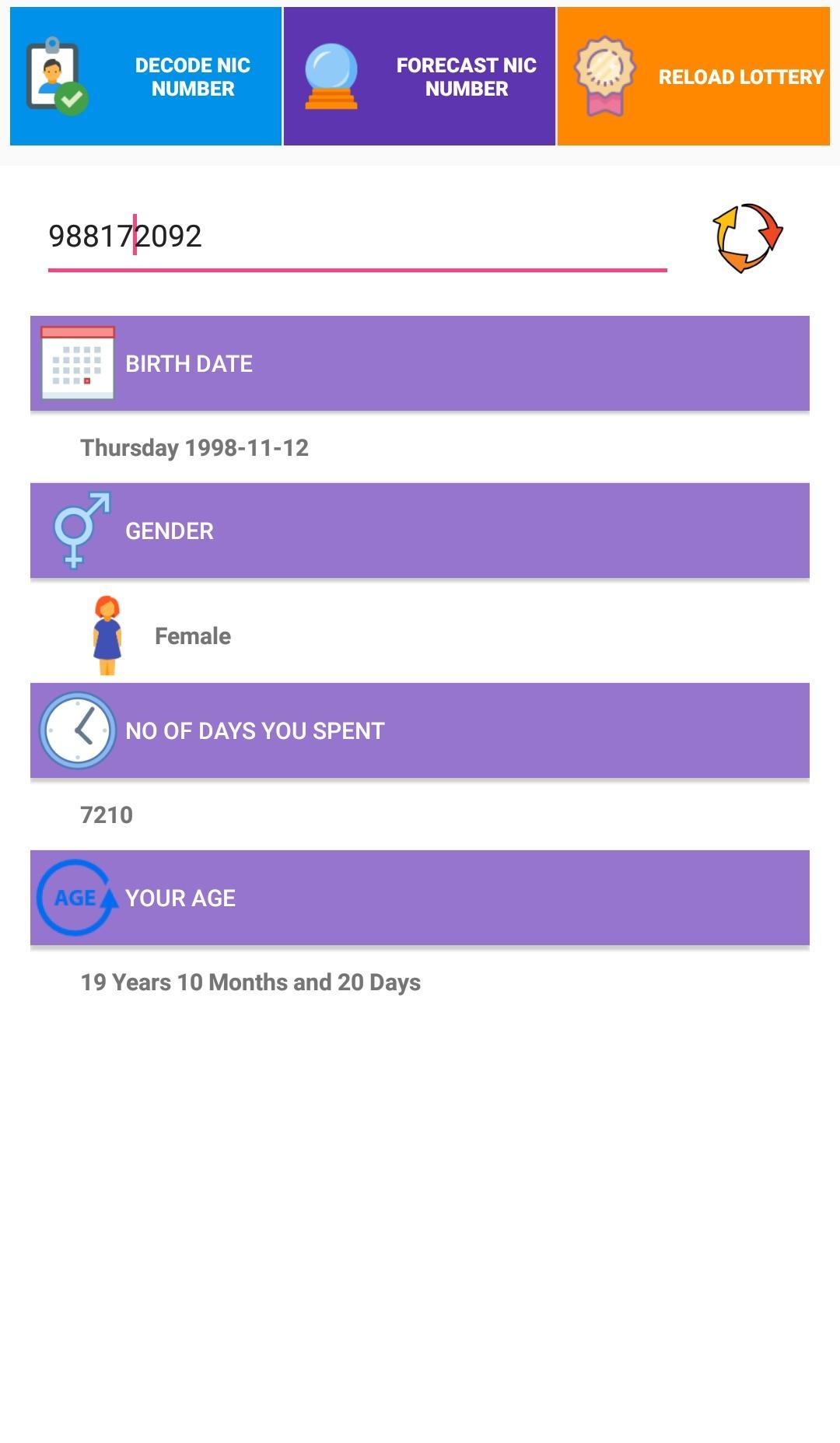Open the Reload Lottery section
Image resolution: width=840 pixels, height=1443 pixels.
693,76
